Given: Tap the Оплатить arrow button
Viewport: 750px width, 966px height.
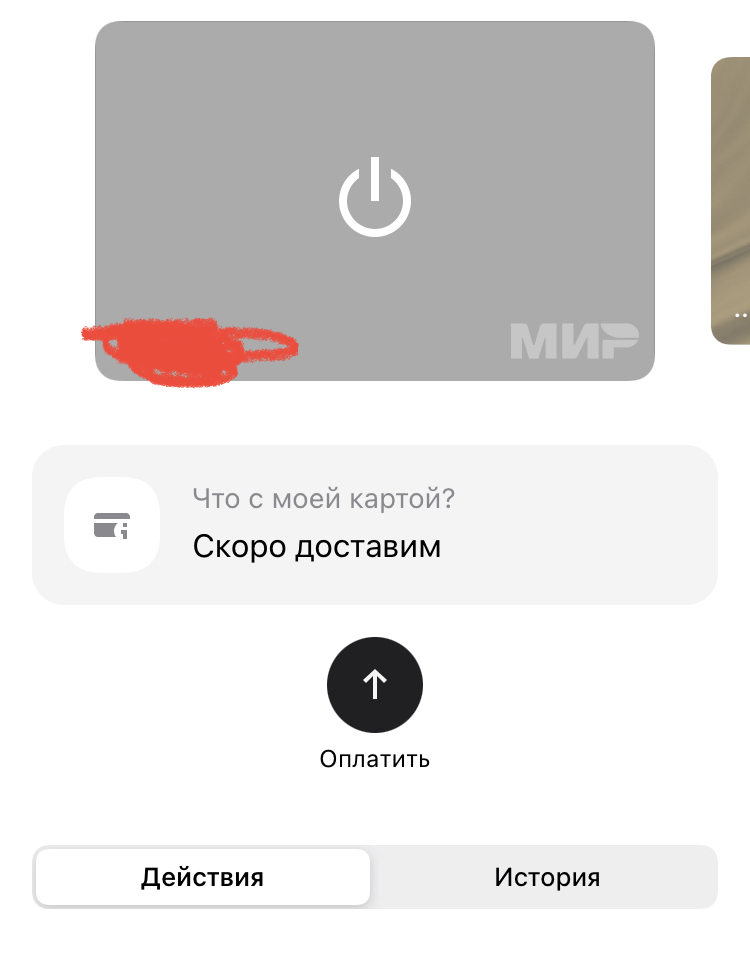Looking at the screenshot, I should coord(374,685).
